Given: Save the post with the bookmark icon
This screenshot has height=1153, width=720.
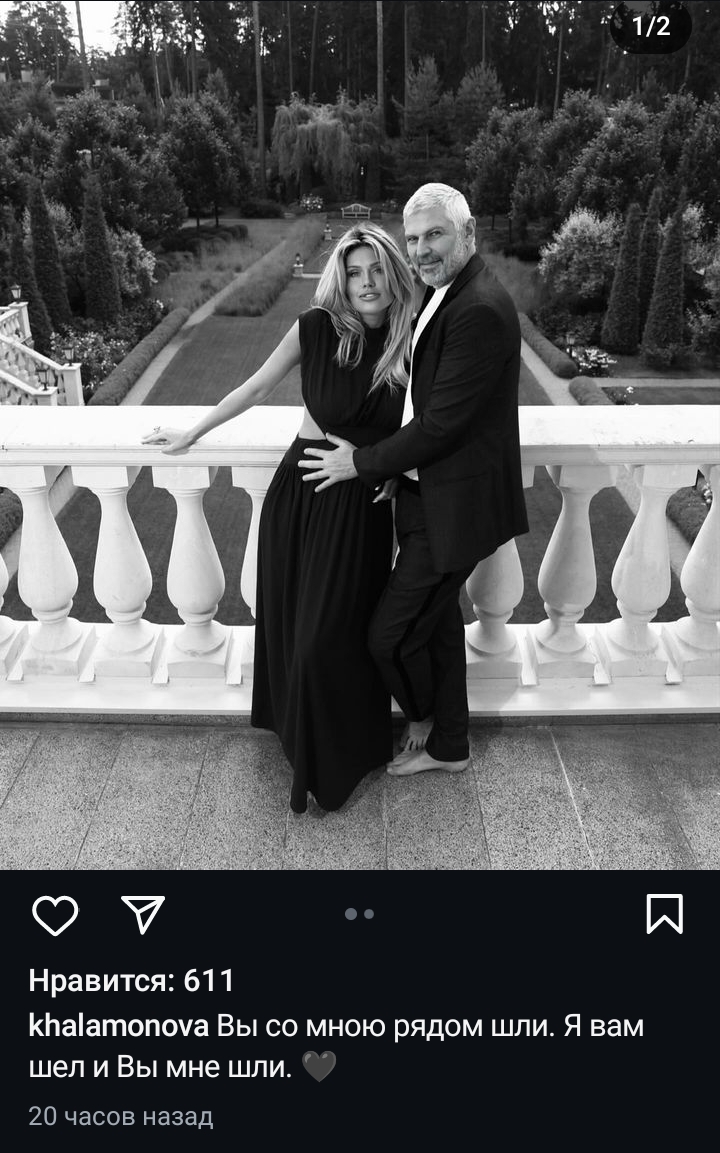Looking at the screenshot, I should tap(664, 914).
